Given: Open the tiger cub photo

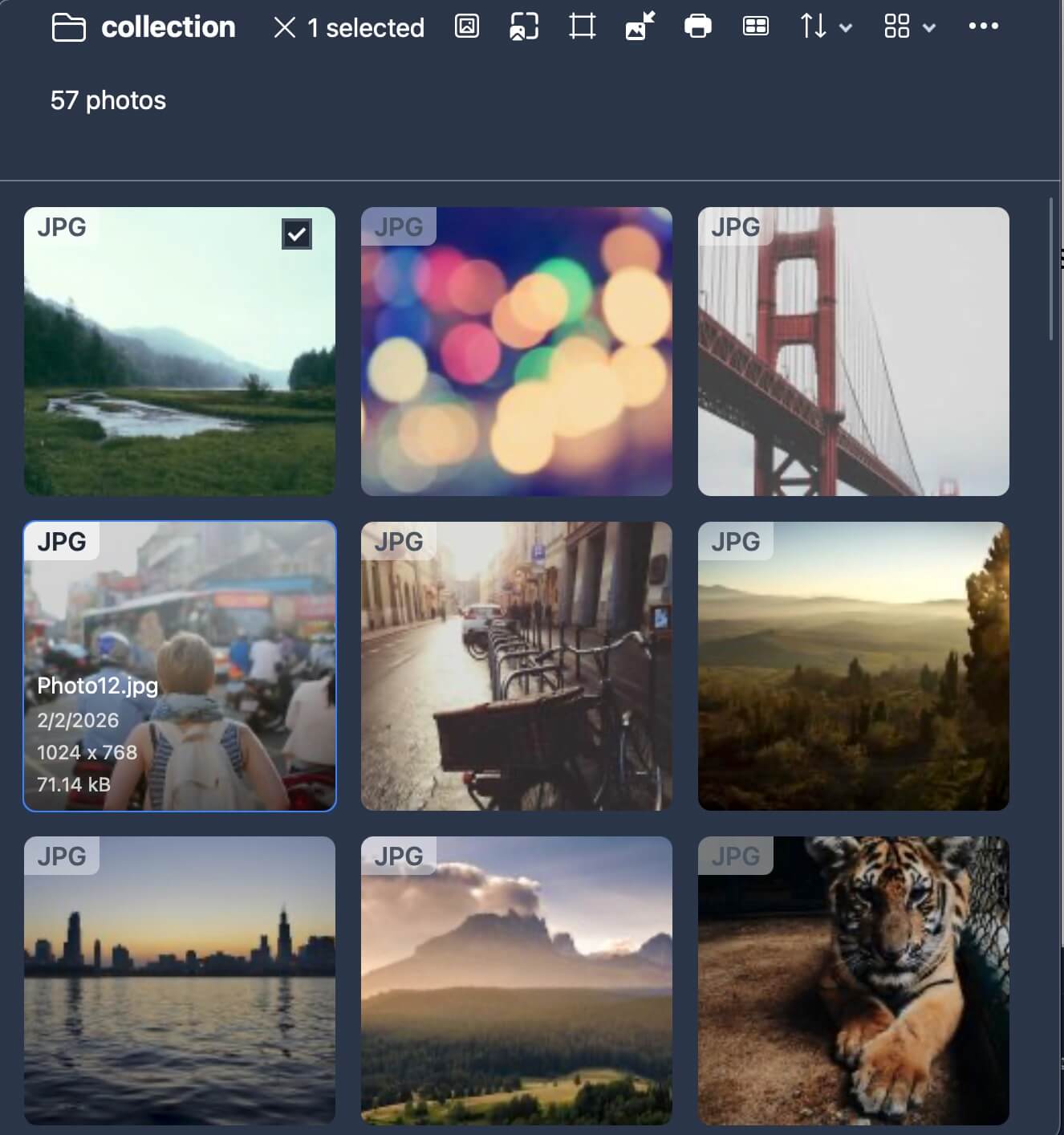Looking at the screenshot, I should point(853,980).
